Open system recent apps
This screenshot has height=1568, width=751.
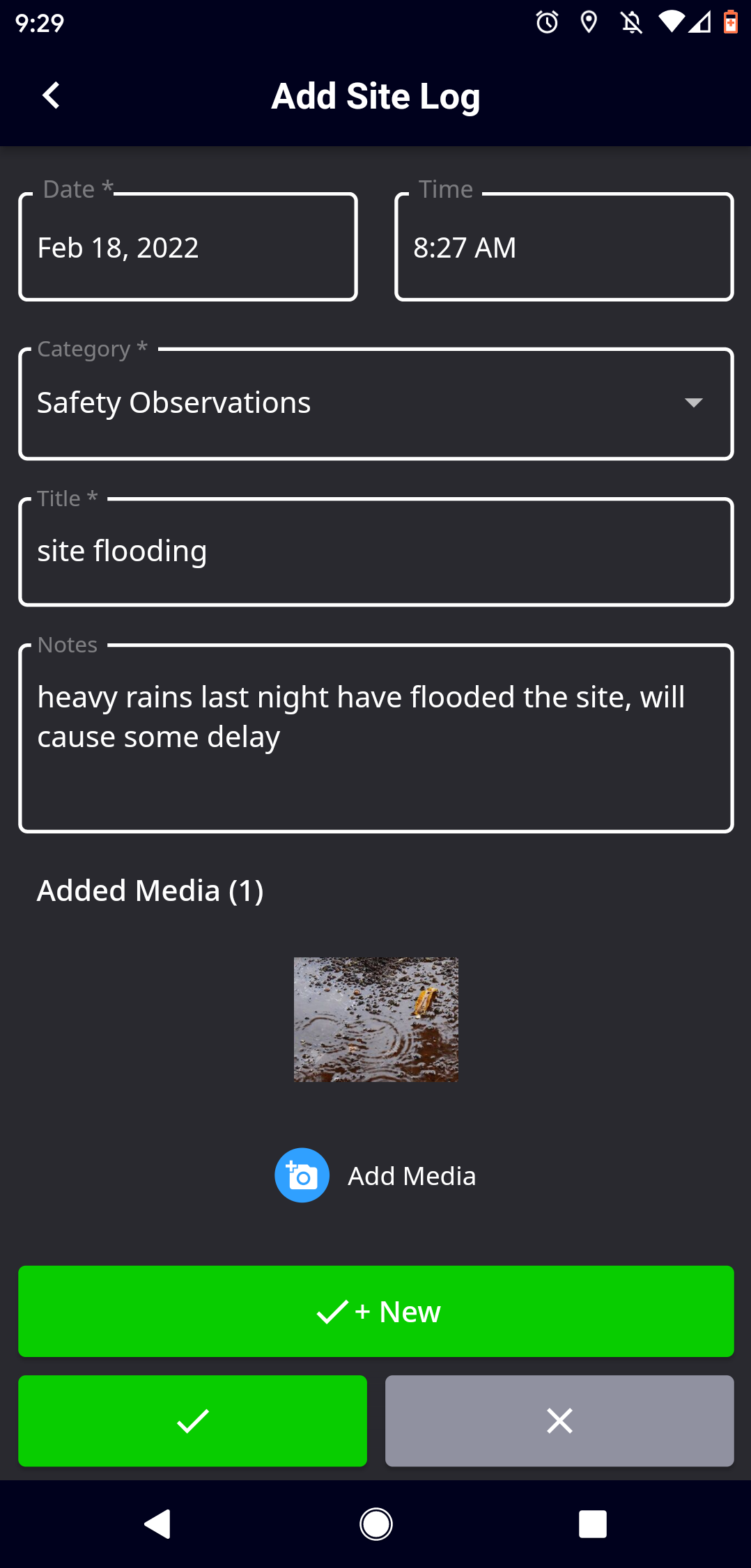[x=592, y=1524]
